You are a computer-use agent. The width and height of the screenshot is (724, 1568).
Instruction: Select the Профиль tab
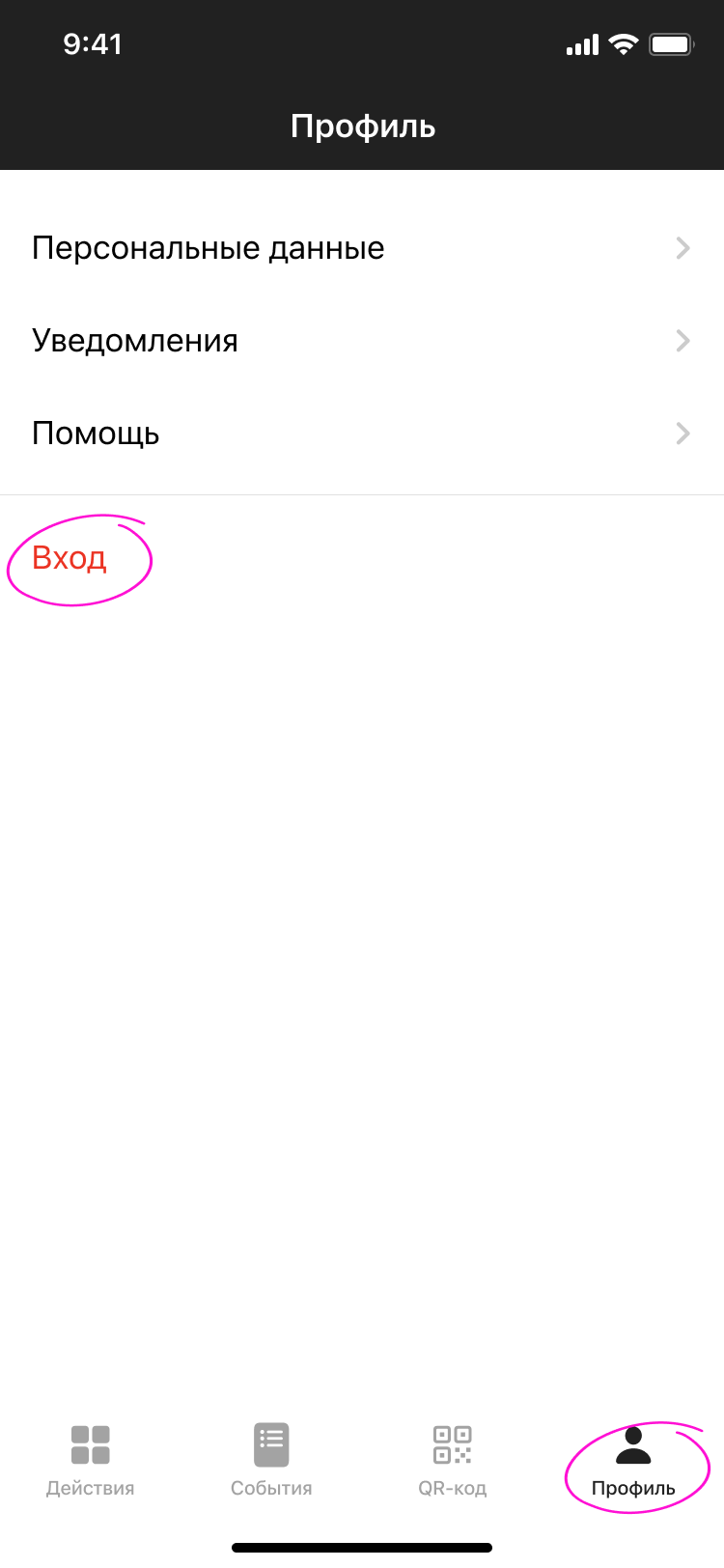(633, 1460)
